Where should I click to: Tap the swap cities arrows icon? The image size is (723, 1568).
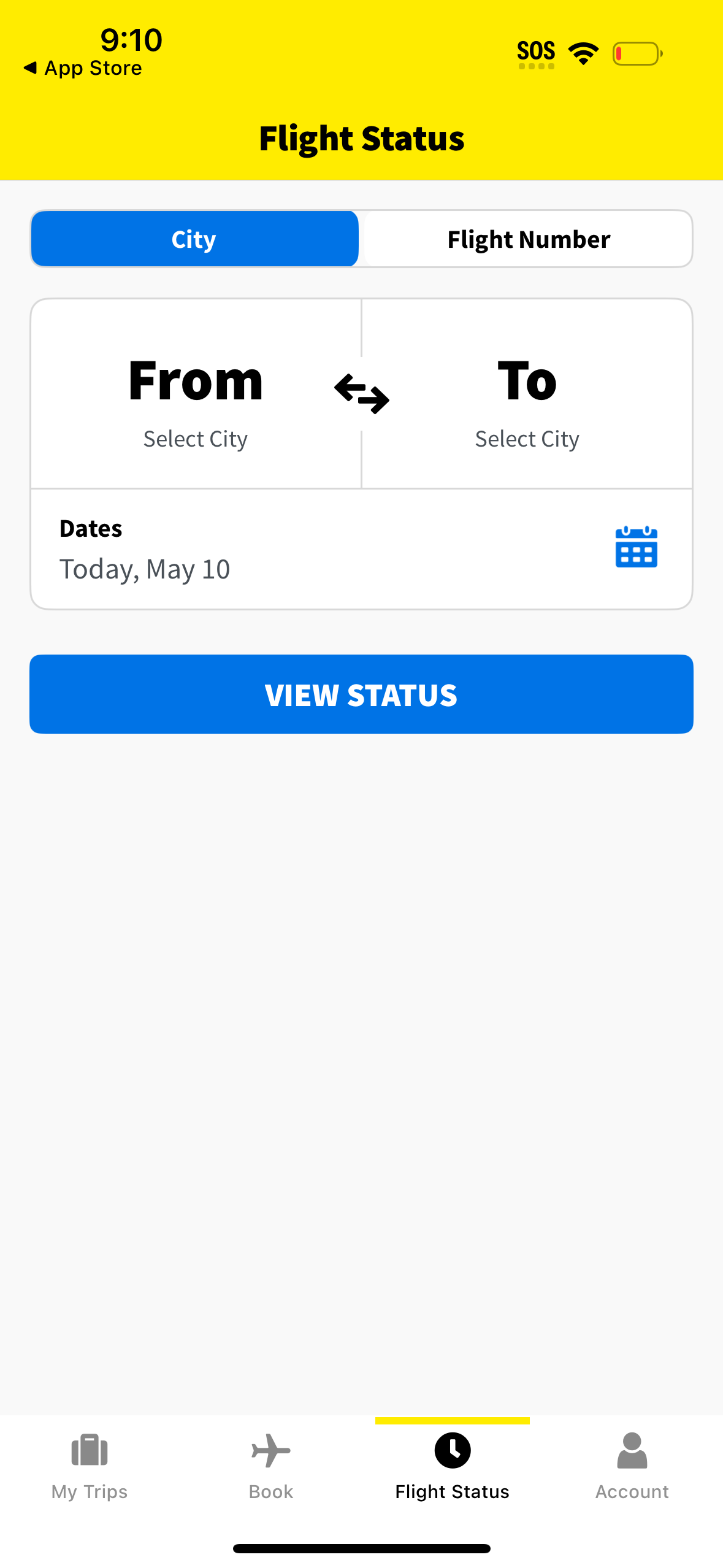pos(361,394)
